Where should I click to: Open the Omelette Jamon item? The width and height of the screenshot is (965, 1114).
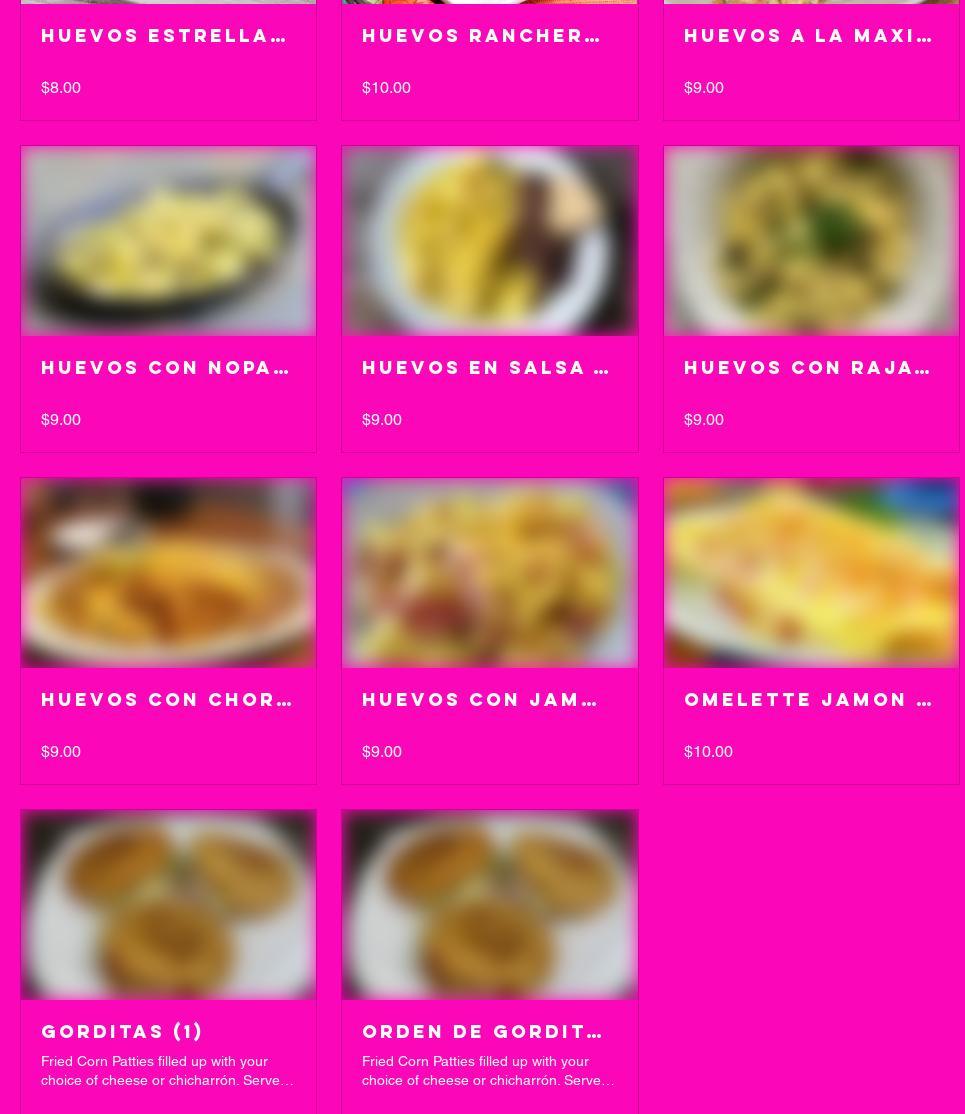point(810,632)
